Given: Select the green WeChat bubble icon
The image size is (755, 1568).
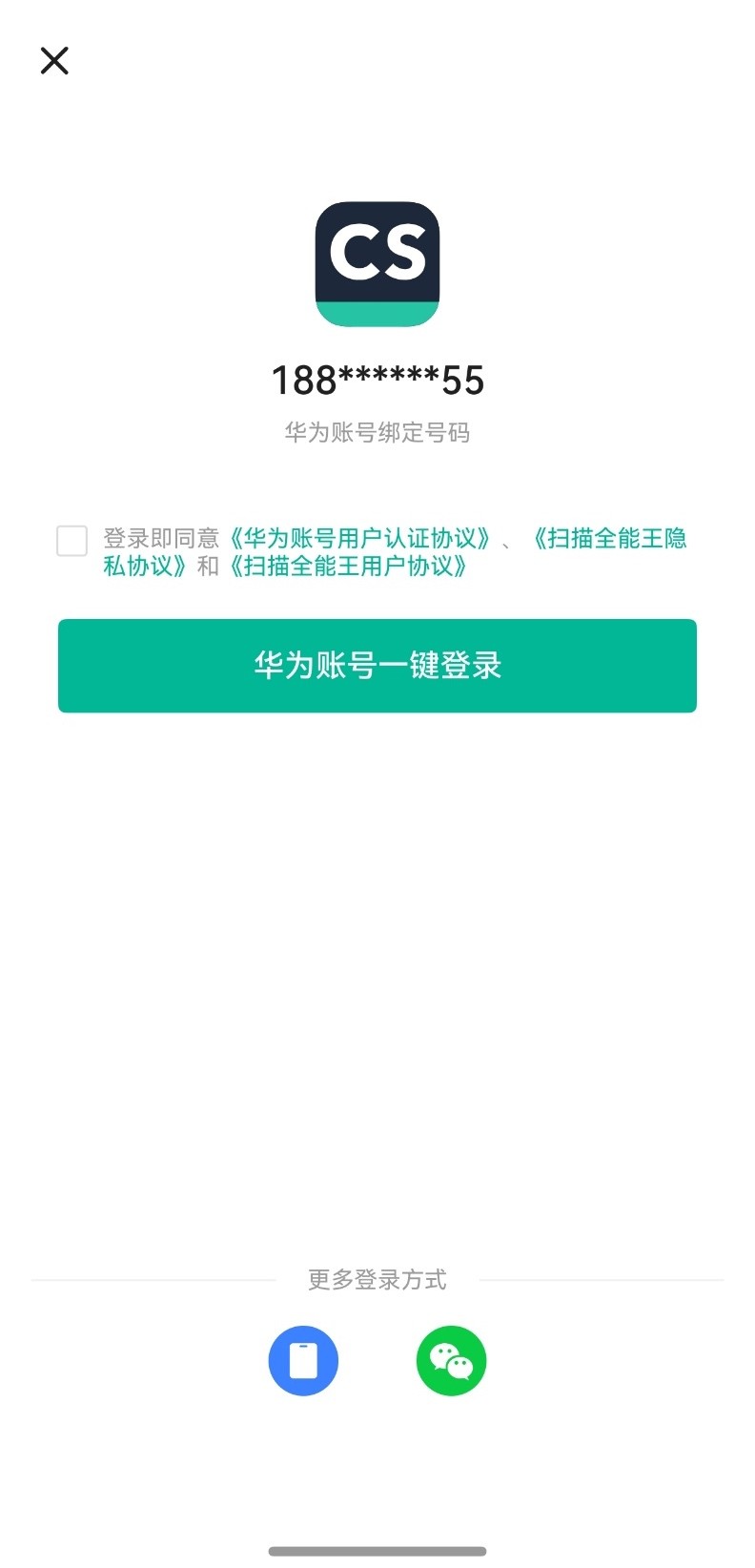Looking at the screenshot, I should click(451, 1361).
